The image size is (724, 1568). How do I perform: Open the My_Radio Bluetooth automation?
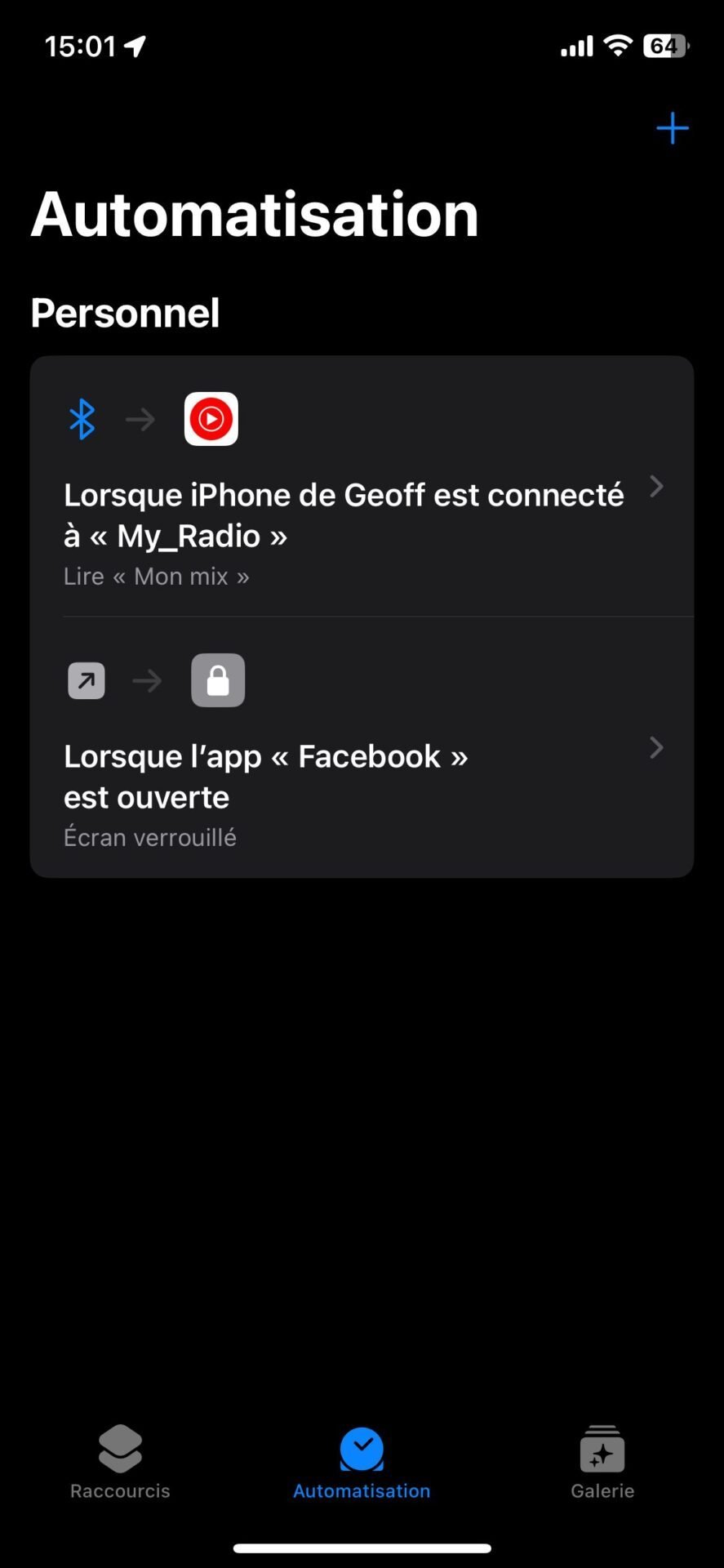coord(362,487)
